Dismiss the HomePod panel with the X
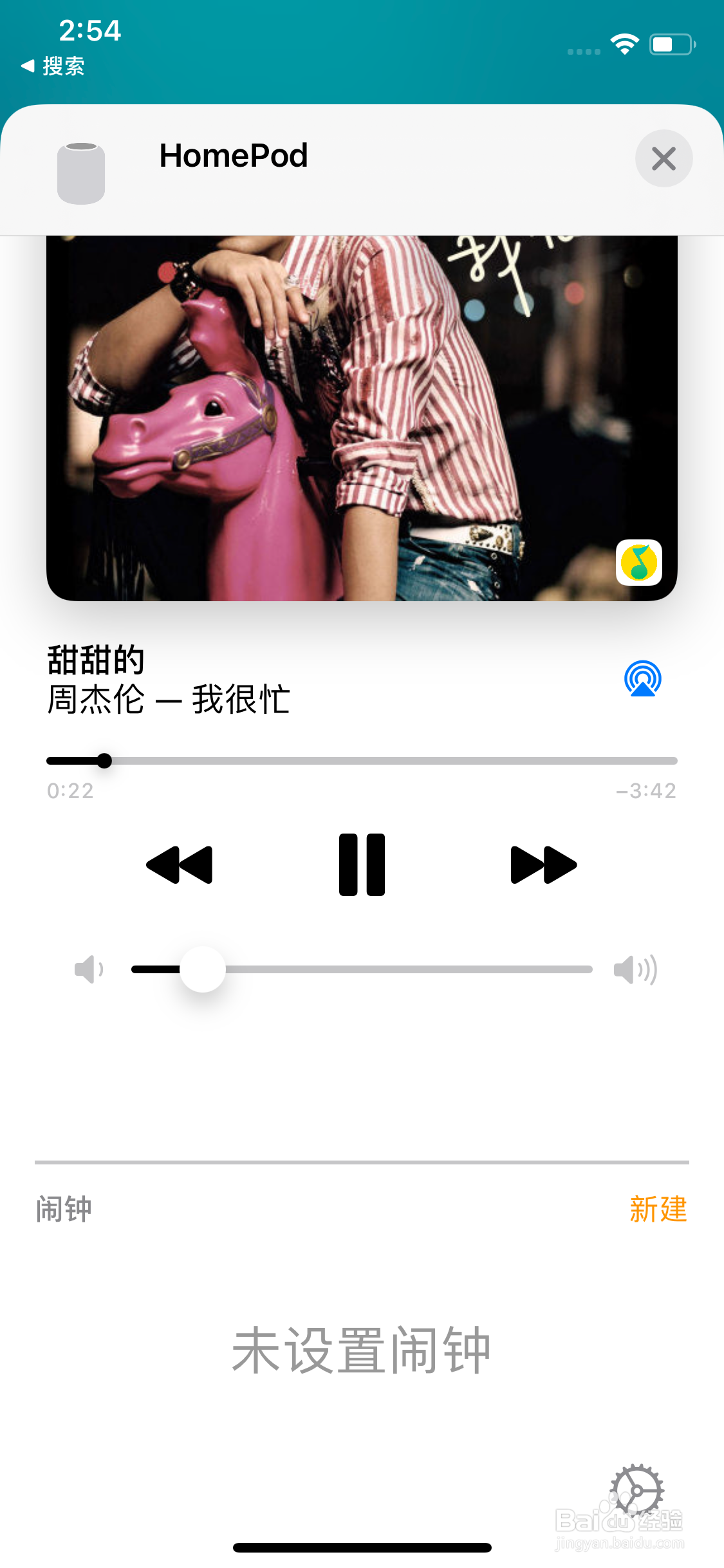Screen dimensions: 724x1568 664,158
